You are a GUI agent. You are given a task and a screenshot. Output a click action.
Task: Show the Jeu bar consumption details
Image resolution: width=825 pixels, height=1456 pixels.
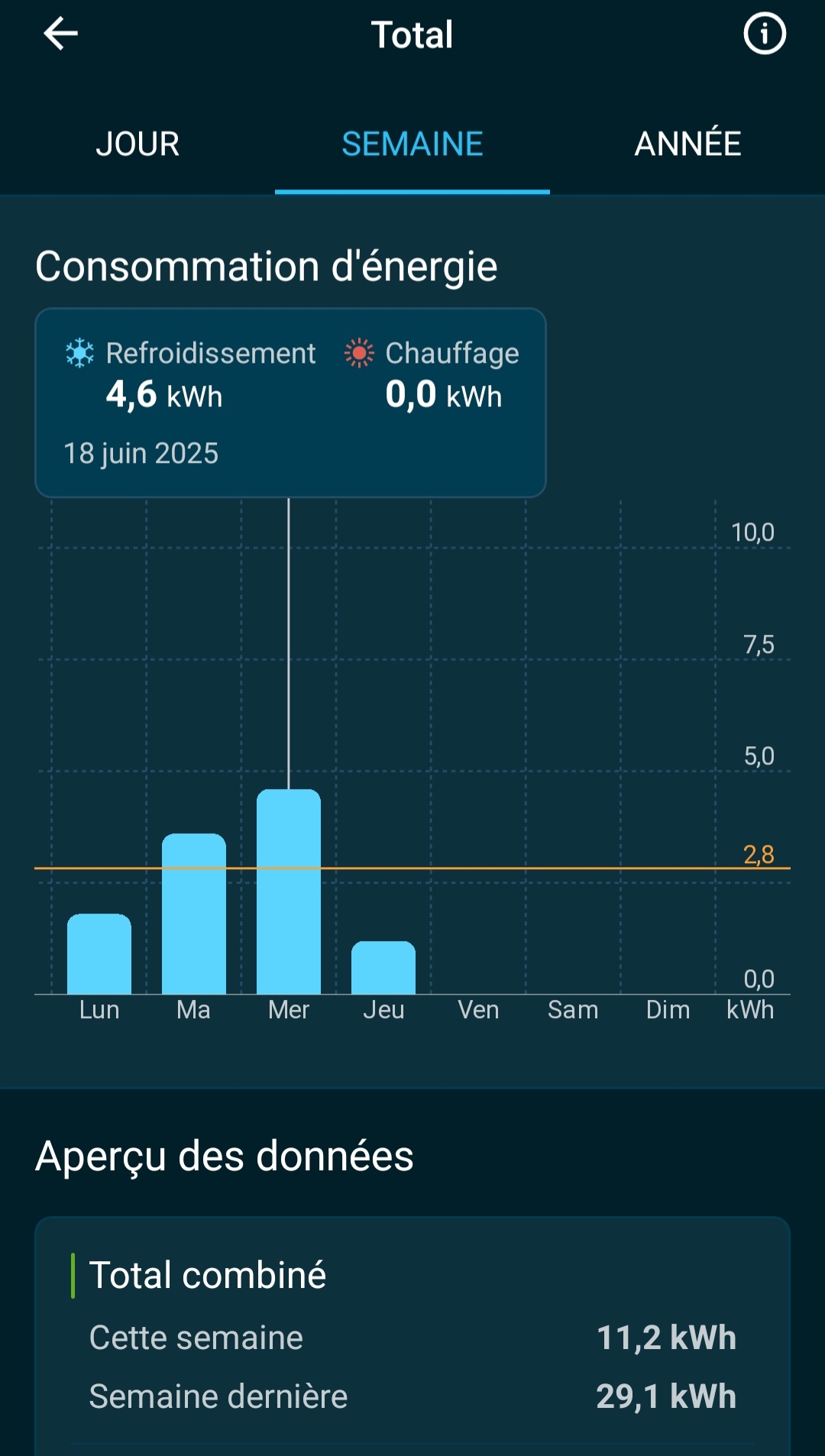point(383,967)
